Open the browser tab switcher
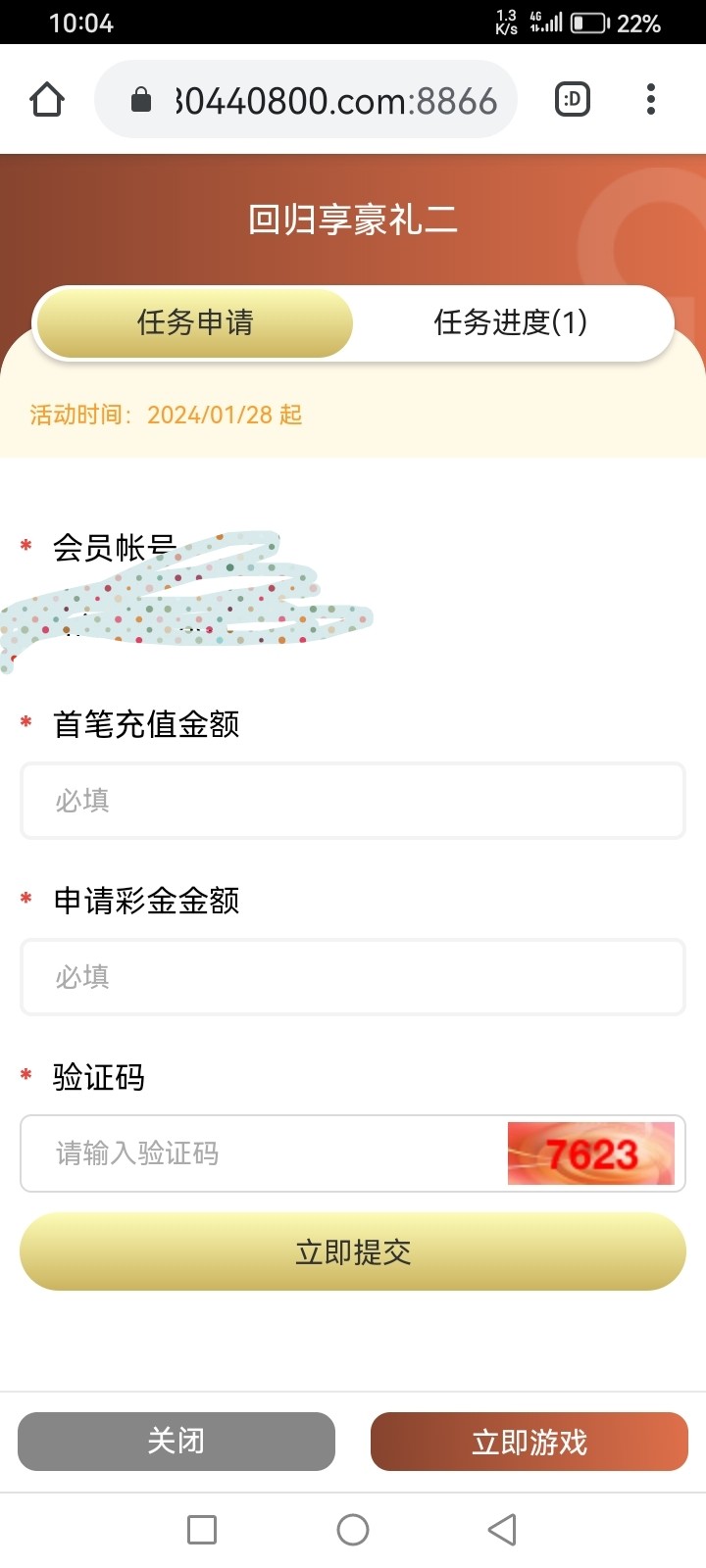Image resolution: width=706 pixels, height=1568 pixels. click(x=573, y=99)
